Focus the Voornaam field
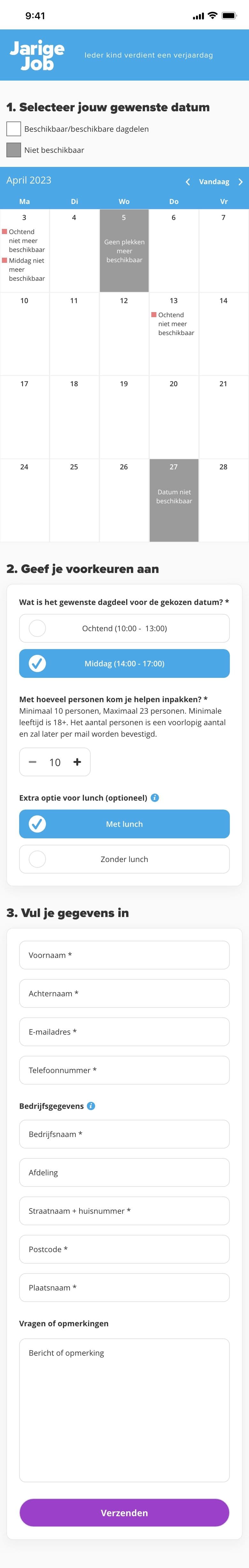Viewport: 249px width, 1568px height. click(x=124, y=955)
